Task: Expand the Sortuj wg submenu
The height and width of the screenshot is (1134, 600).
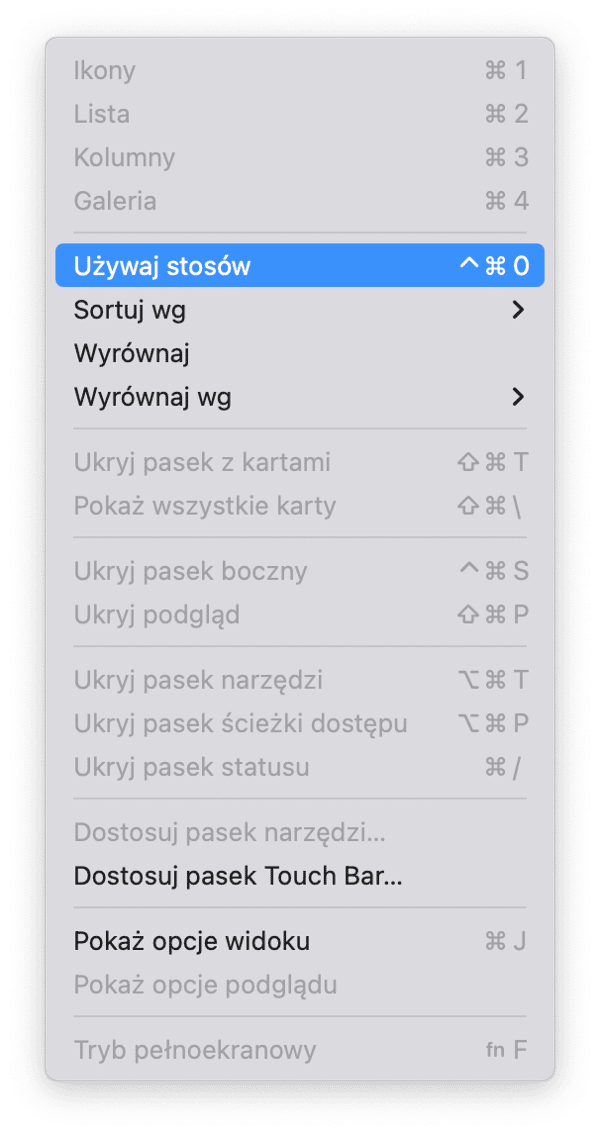Action: (x=299, y=310)
